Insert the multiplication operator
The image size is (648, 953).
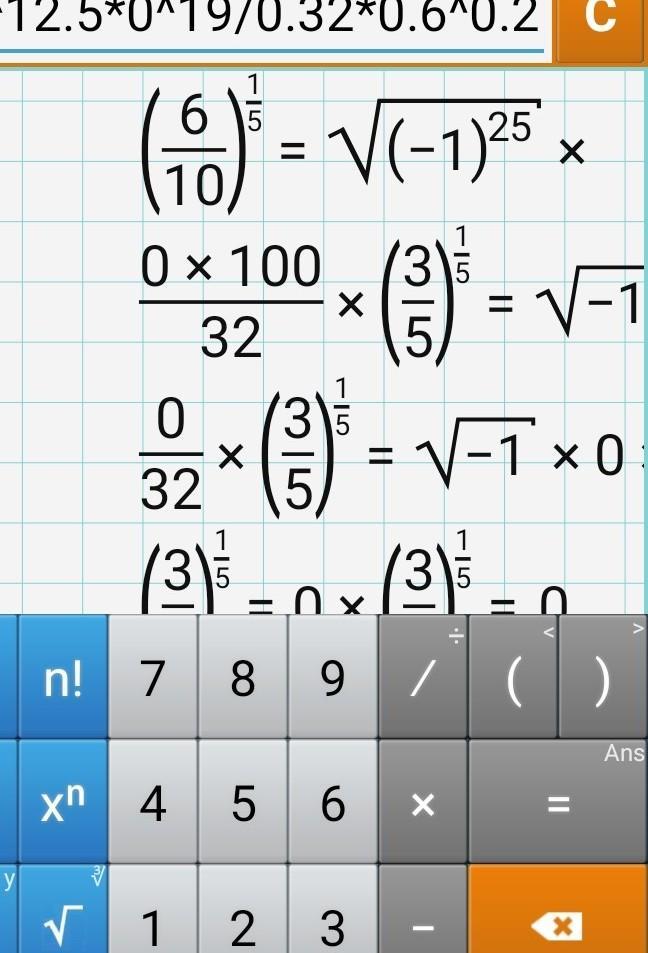[423, 803]
